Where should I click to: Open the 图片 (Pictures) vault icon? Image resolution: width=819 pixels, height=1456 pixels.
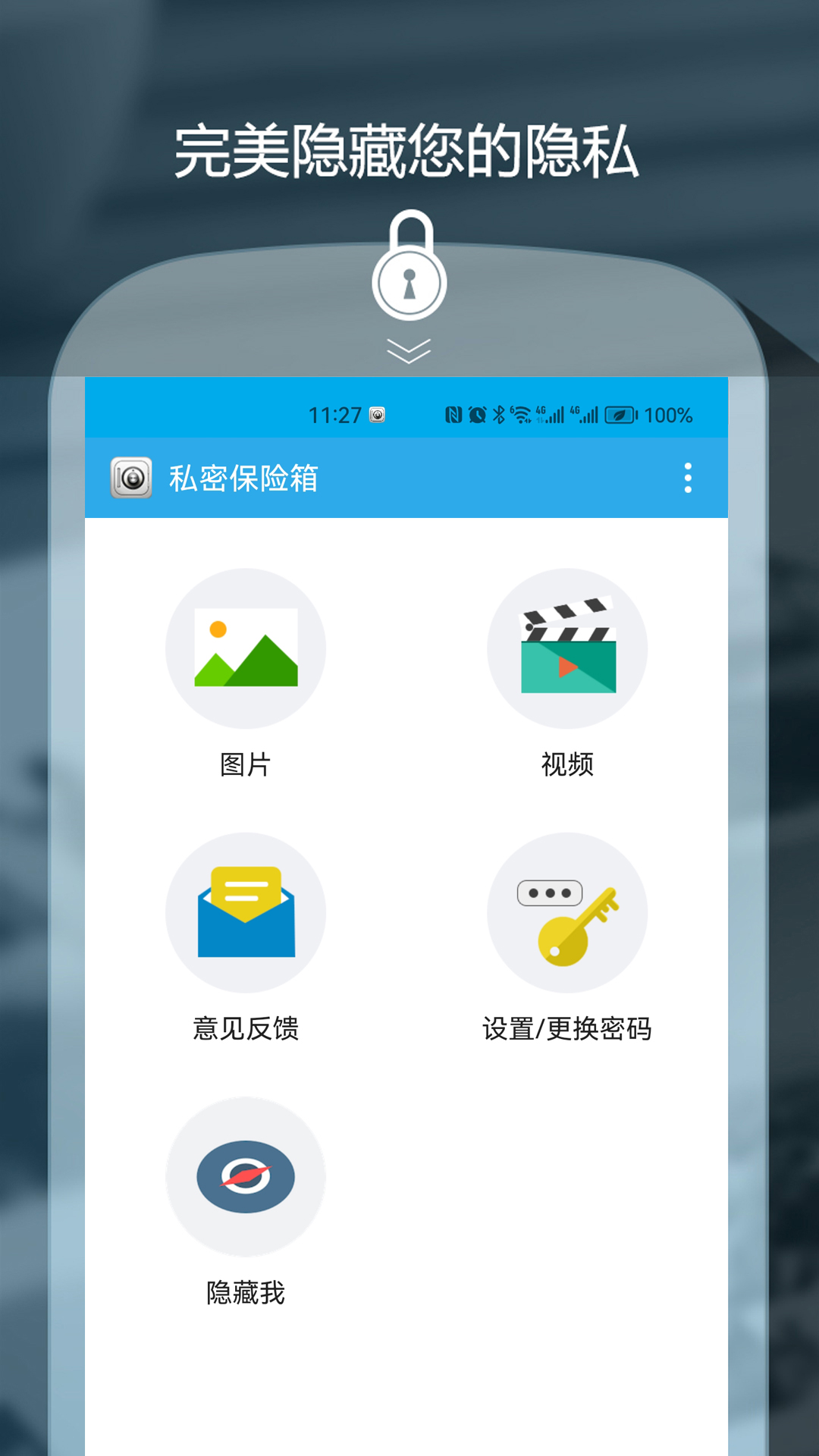coord(245,647)
